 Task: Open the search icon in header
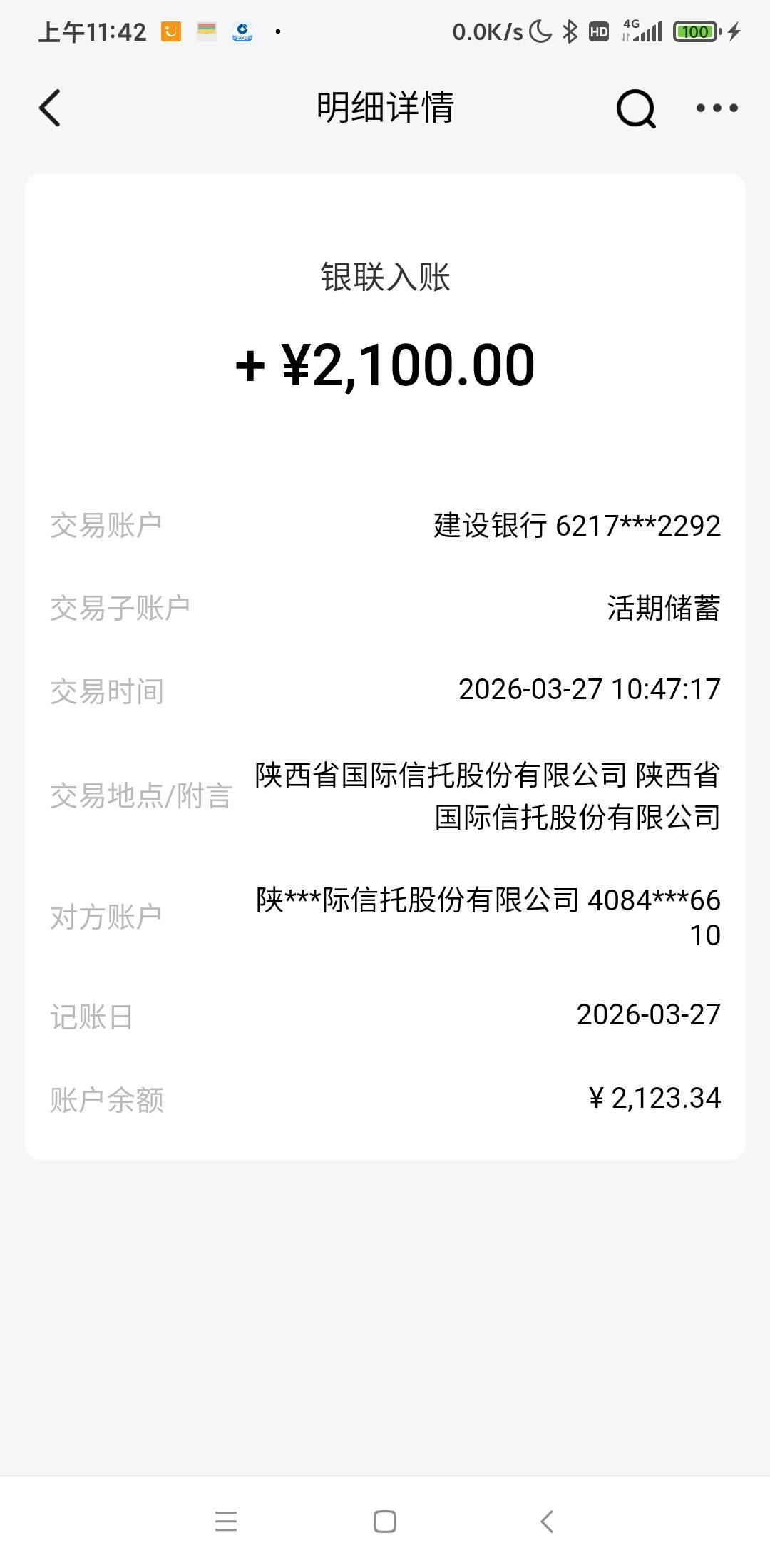[635, 108]
